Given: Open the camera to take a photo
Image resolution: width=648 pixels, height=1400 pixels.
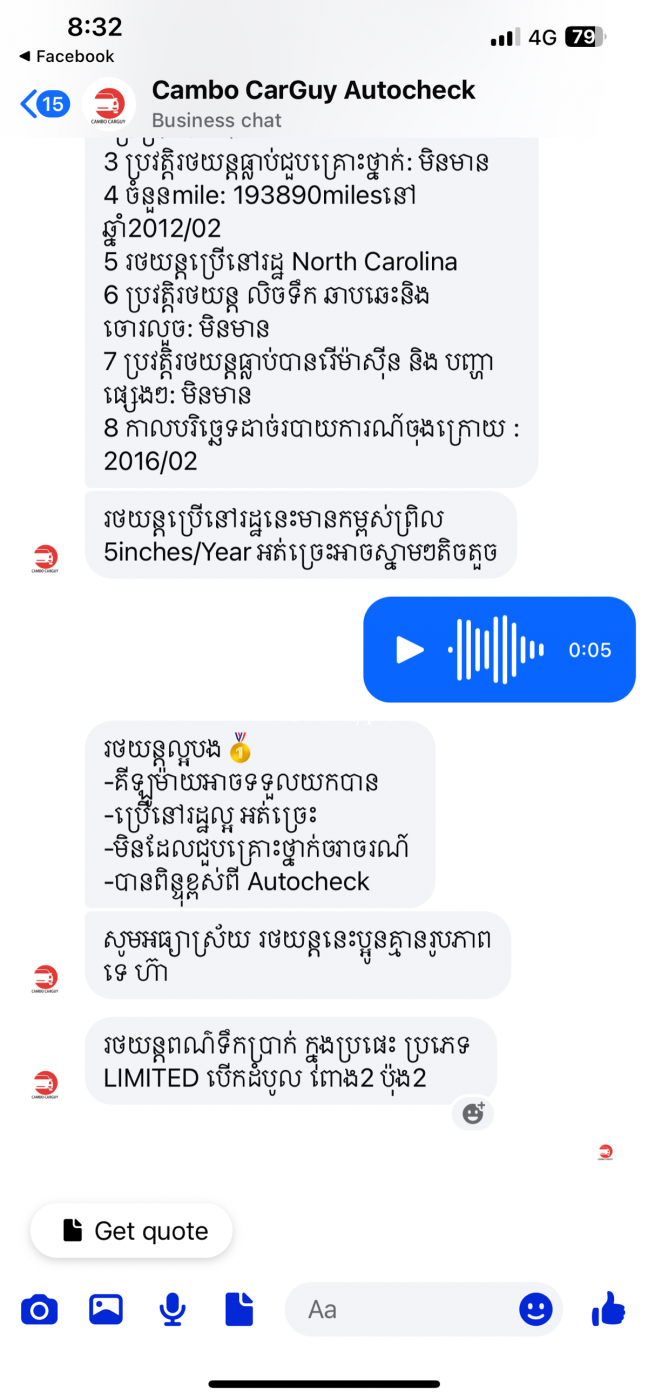Looking at the screenshot, I should [x=39, y=1309].
